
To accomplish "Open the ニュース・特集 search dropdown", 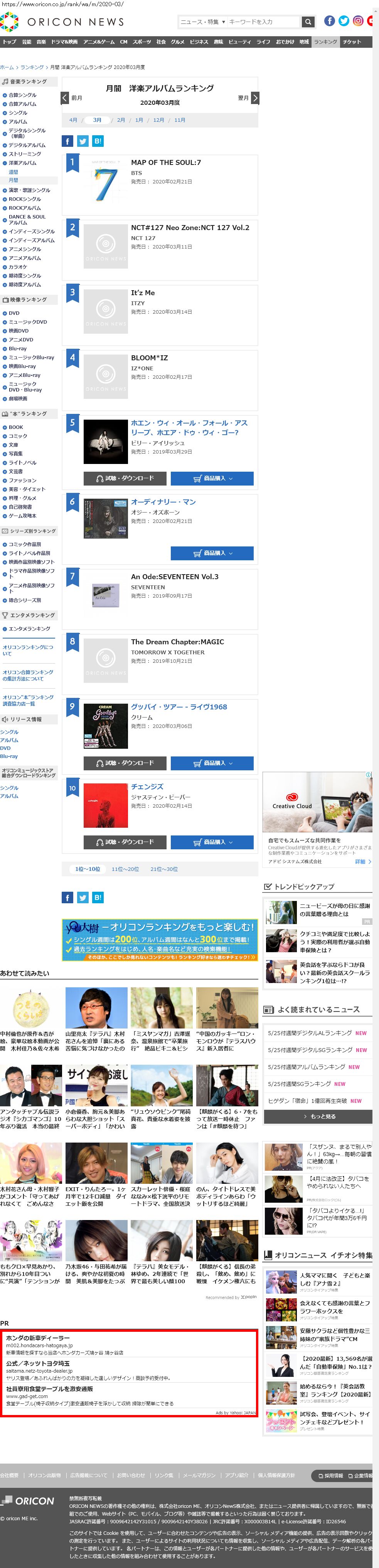I will pos(203,22).
